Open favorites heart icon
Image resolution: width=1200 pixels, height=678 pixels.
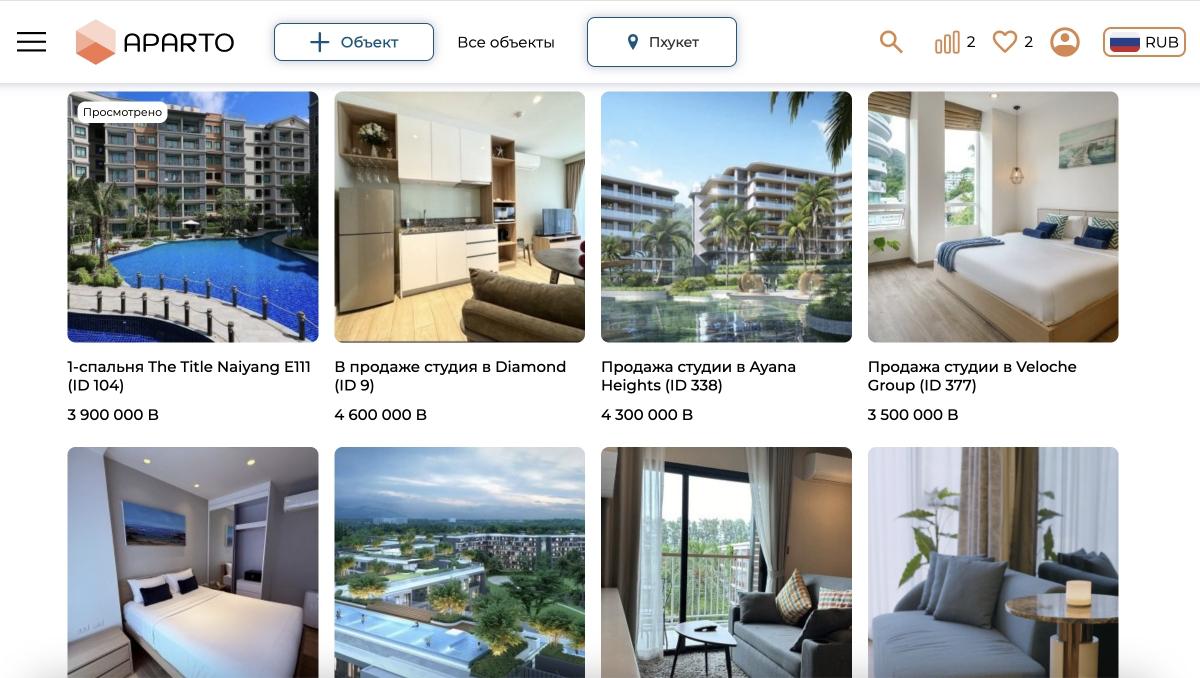[1005, 42]
